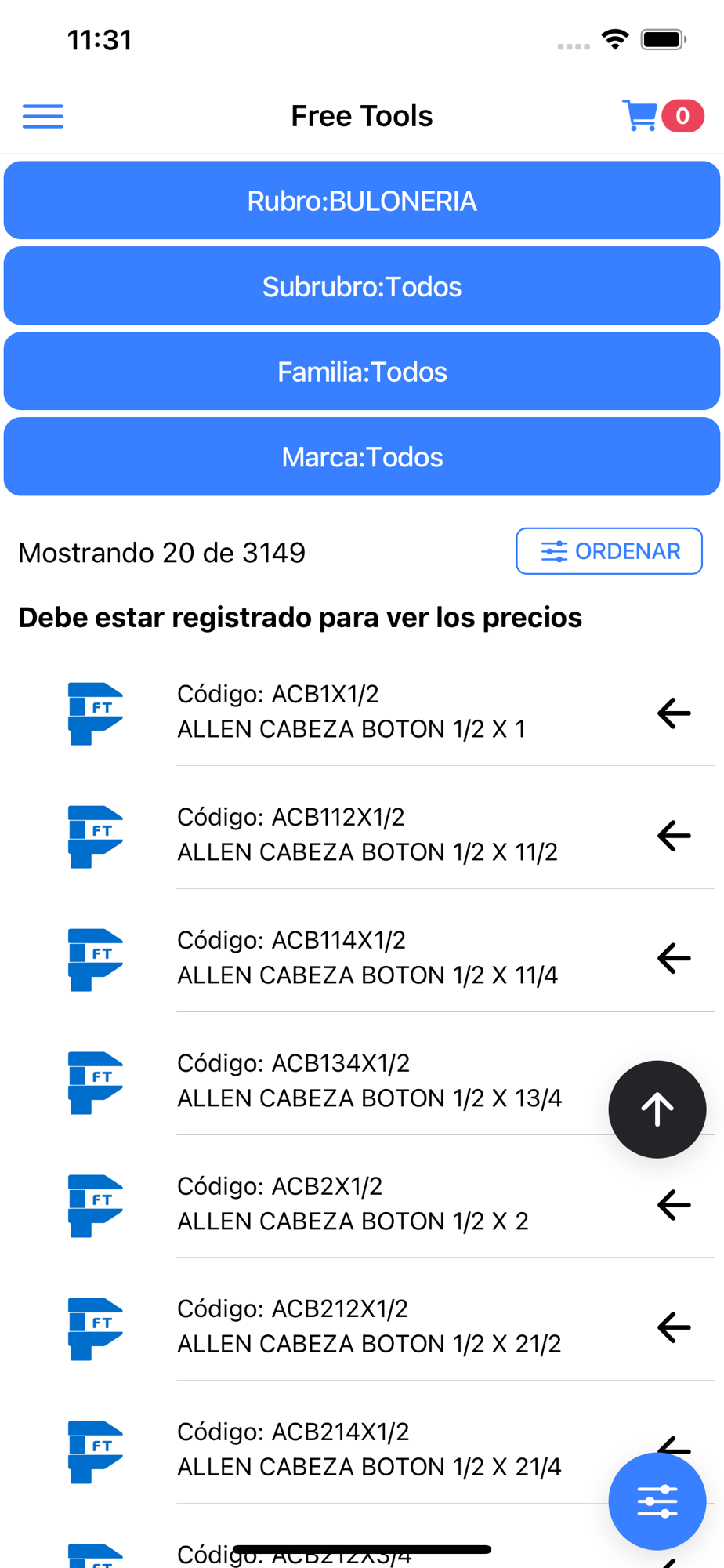View product ACB112X1/2 details

pos(368,835)
